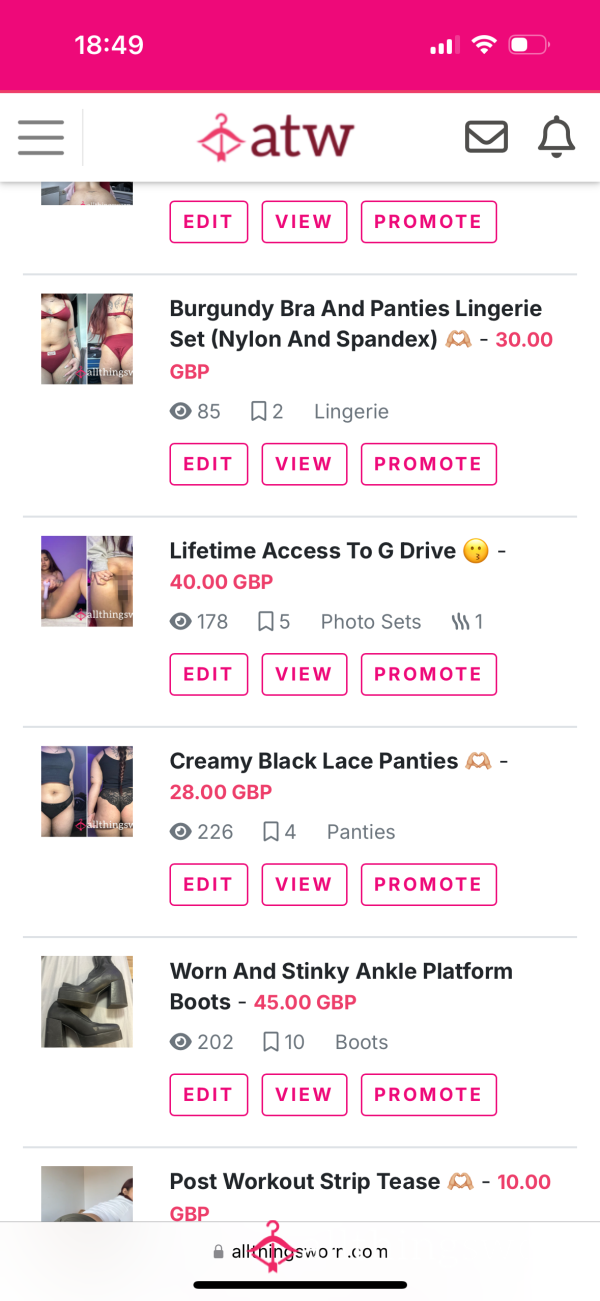Viewport: 600px width, 1301px height.
Task: Tap the atw logo to go home
Action: (276, 137)
